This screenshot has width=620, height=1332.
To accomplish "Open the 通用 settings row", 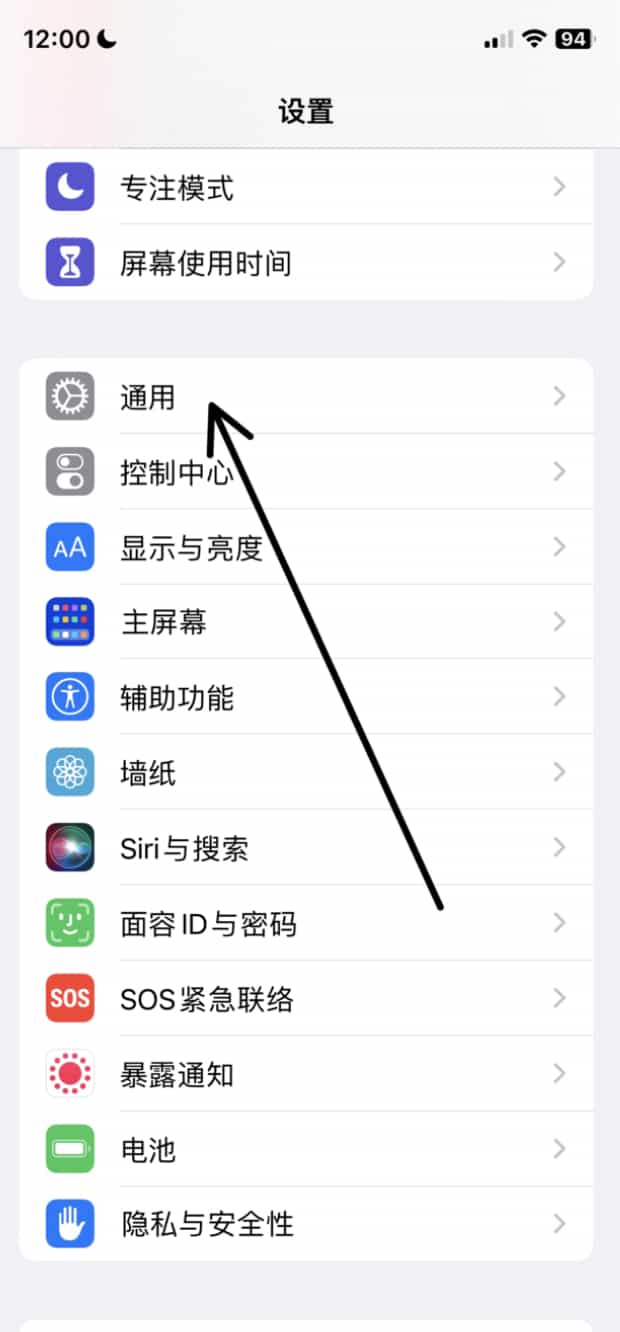I will [x=305, y=397].
